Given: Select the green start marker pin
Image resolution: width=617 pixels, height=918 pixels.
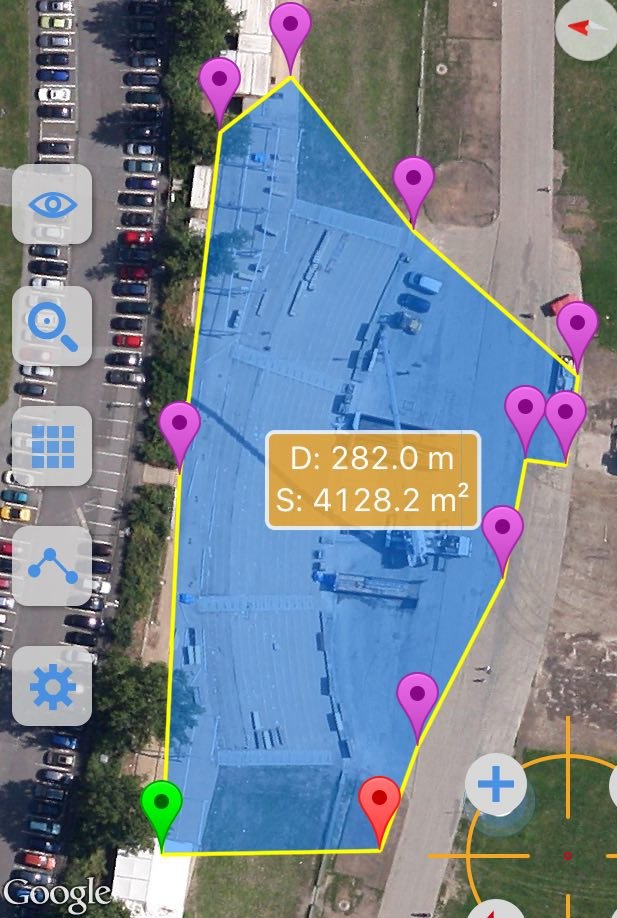Looking at the screenshot, I should coord(161,806).
